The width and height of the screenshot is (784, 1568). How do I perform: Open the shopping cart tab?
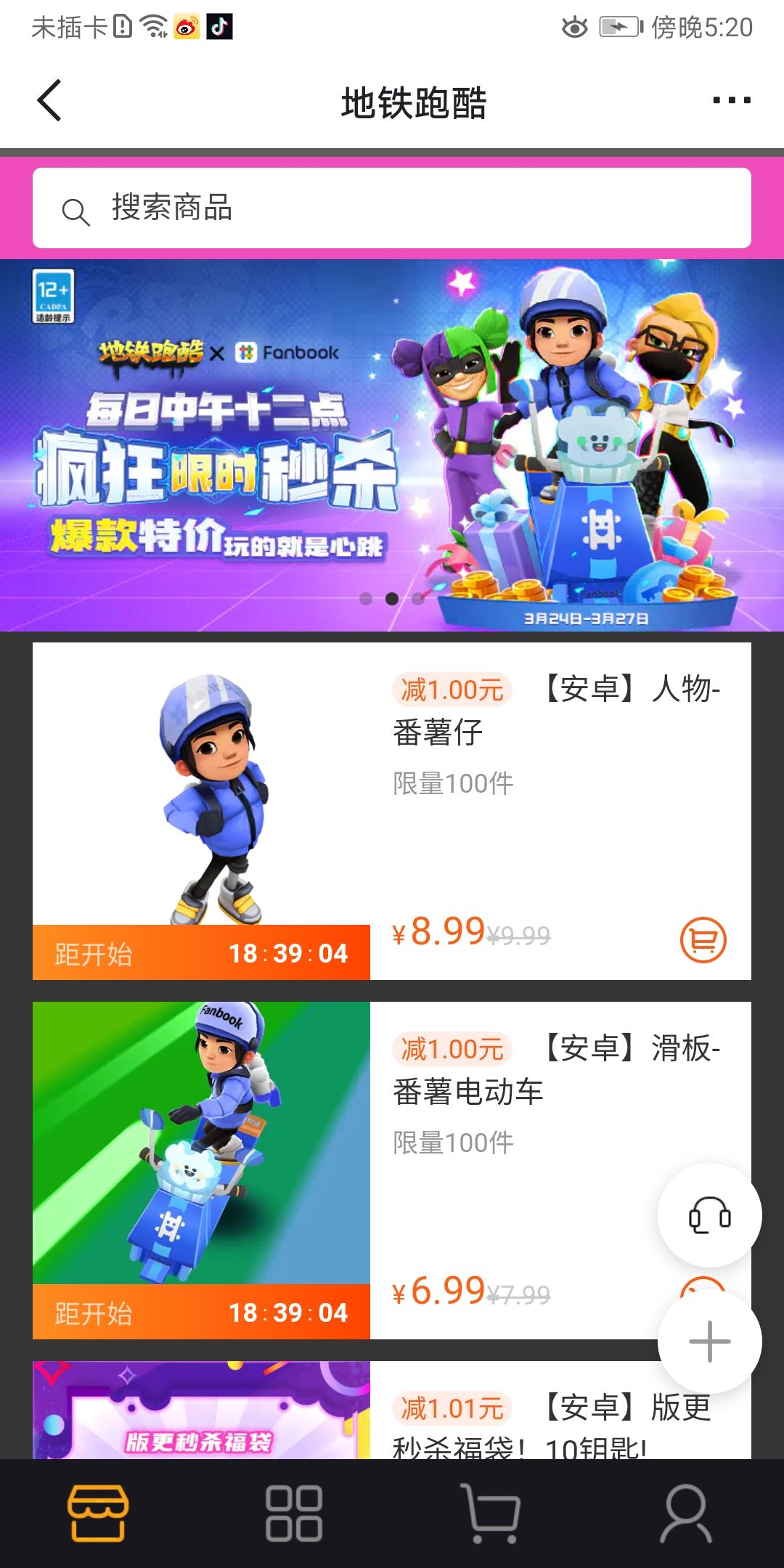[491, 1513]
